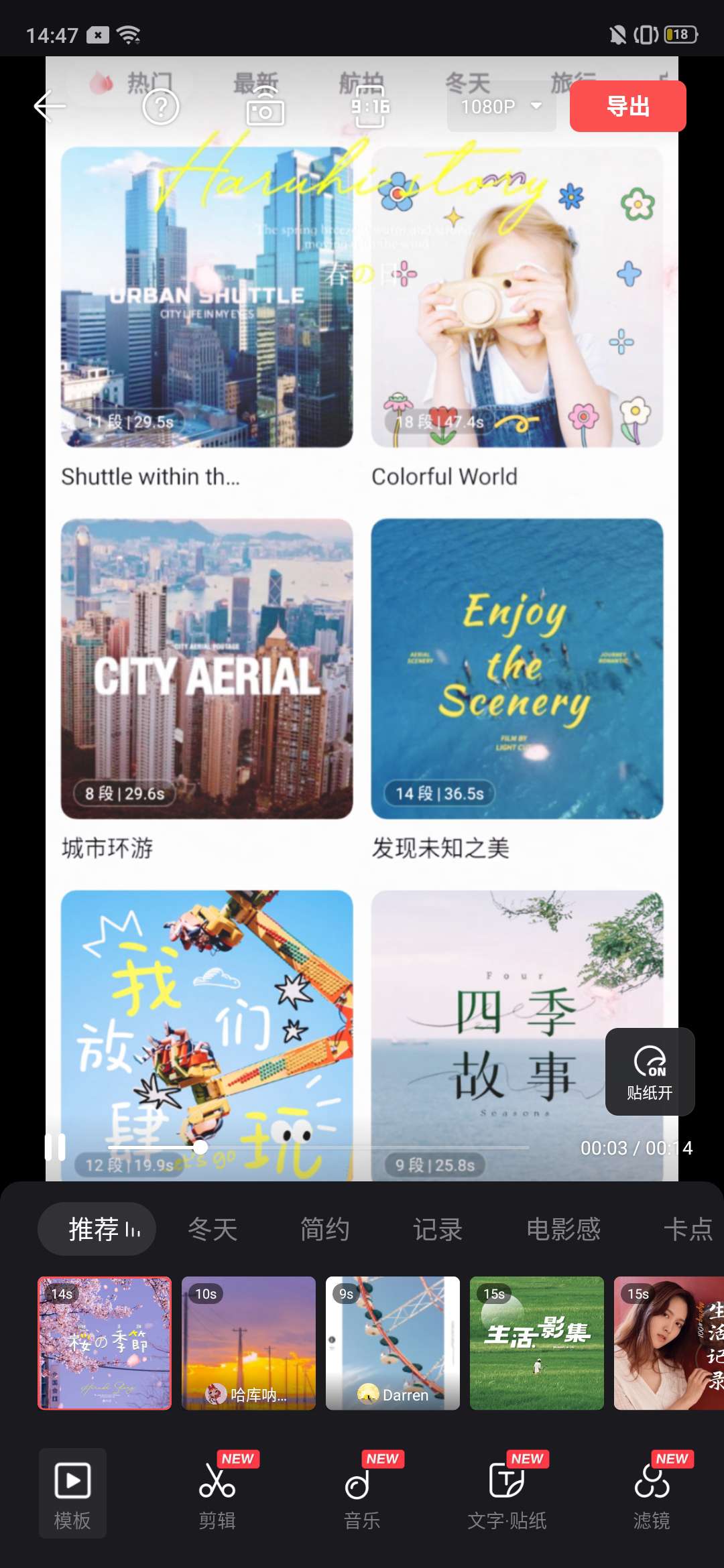The image size is (724, 1568).
Task: Open the 滤镜 filter tool
Action: [652, 1493]
